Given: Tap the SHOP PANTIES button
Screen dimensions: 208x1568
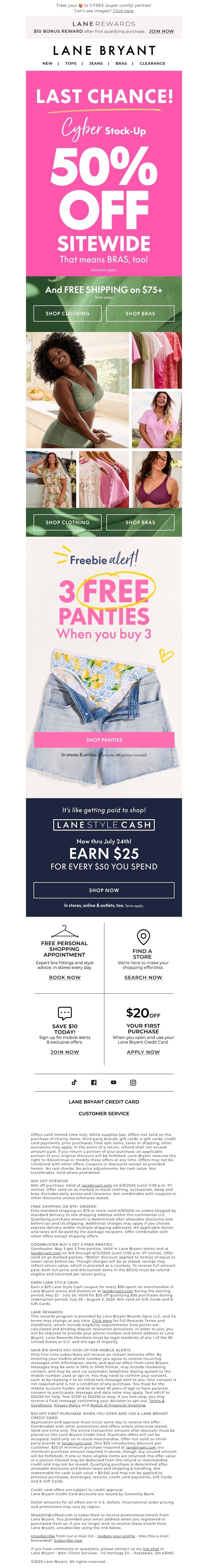Looking at the screenshot, I should click(x=104, y=740).
